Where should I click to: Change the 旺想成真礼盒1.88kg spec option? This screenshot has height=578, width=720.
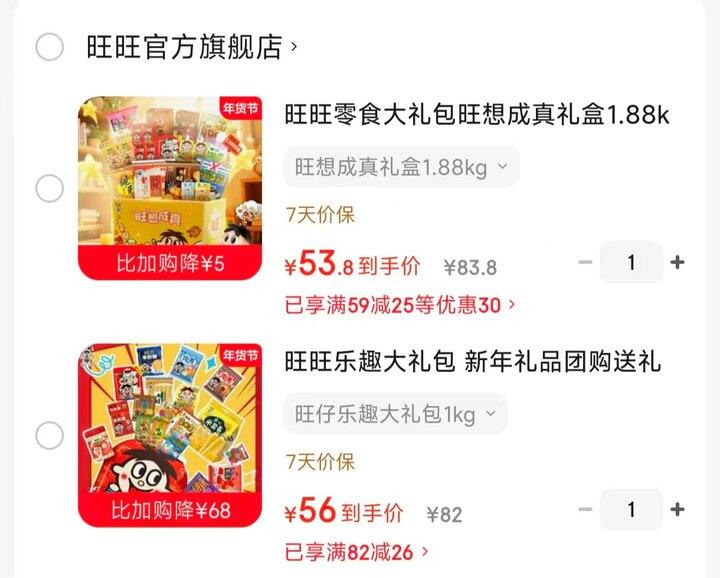(x=401, y=167)
